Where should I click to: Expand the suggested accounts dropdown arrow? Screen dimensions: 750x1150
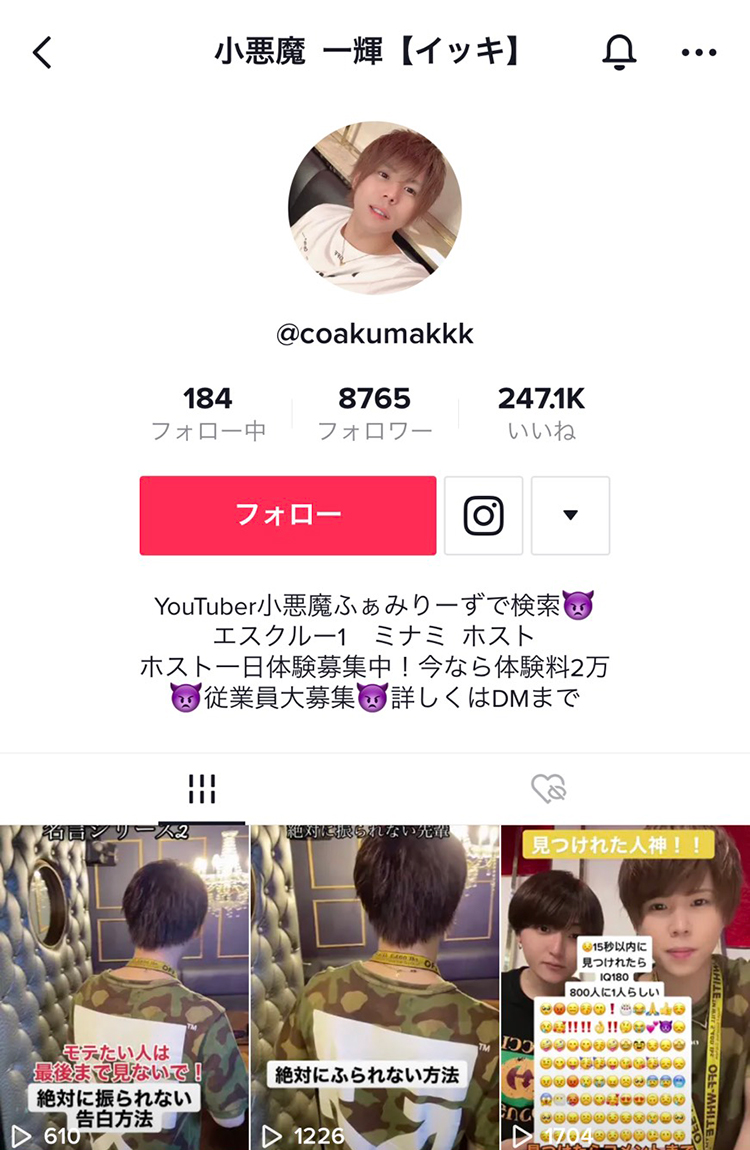(570, 515)
